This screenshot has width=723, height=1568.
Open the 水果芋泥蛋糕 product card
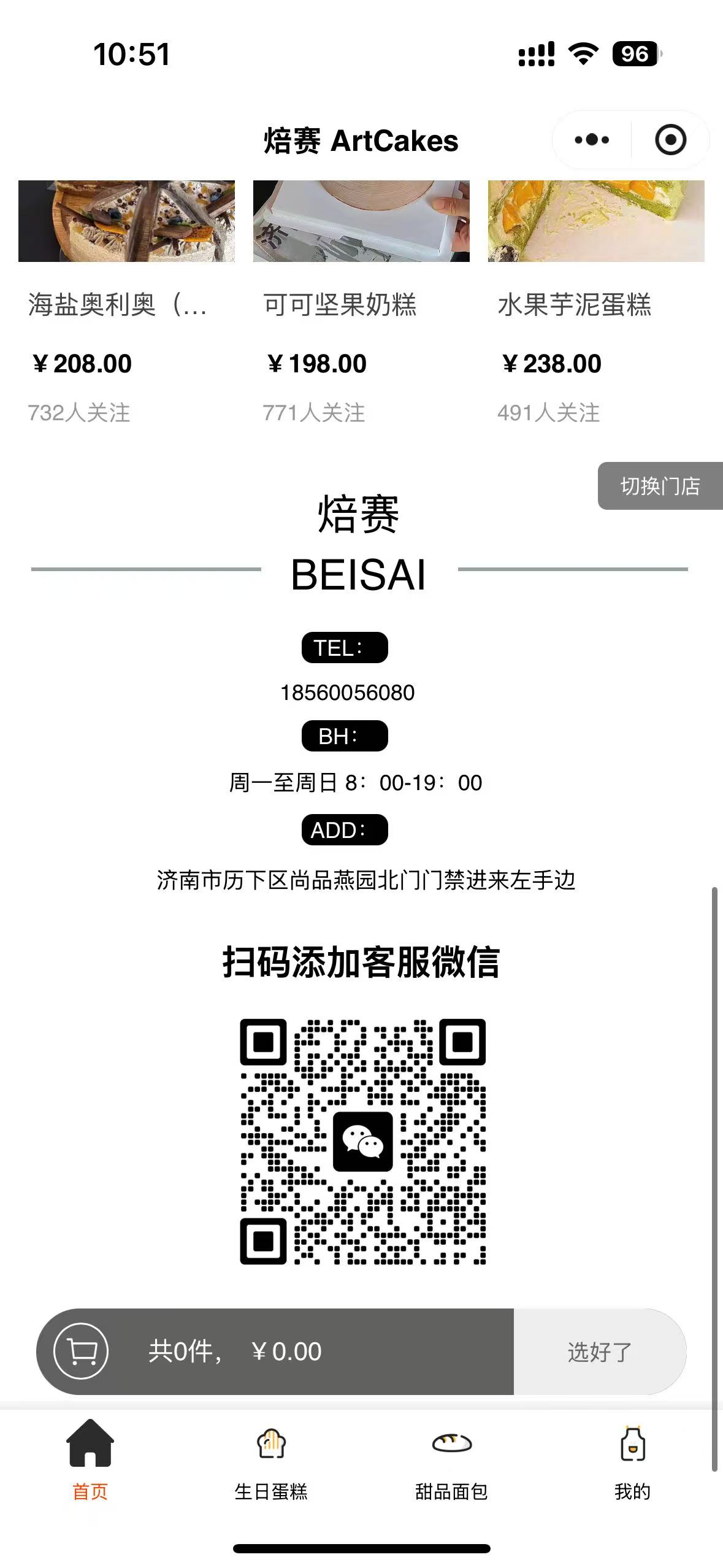pos(595,304)
